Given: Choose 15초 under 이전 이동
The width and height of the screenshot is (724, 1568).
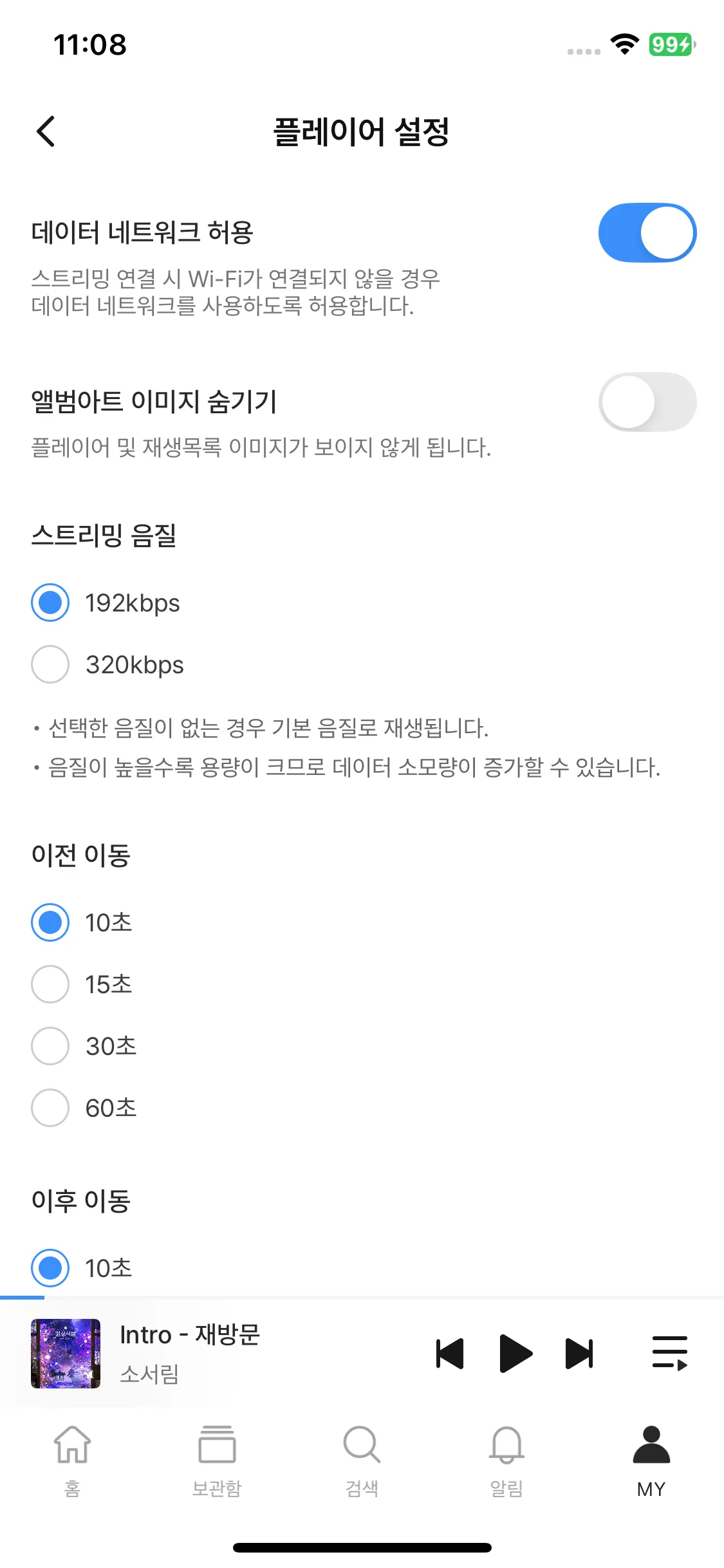Looking at the screenshot, I should [50, 984].
